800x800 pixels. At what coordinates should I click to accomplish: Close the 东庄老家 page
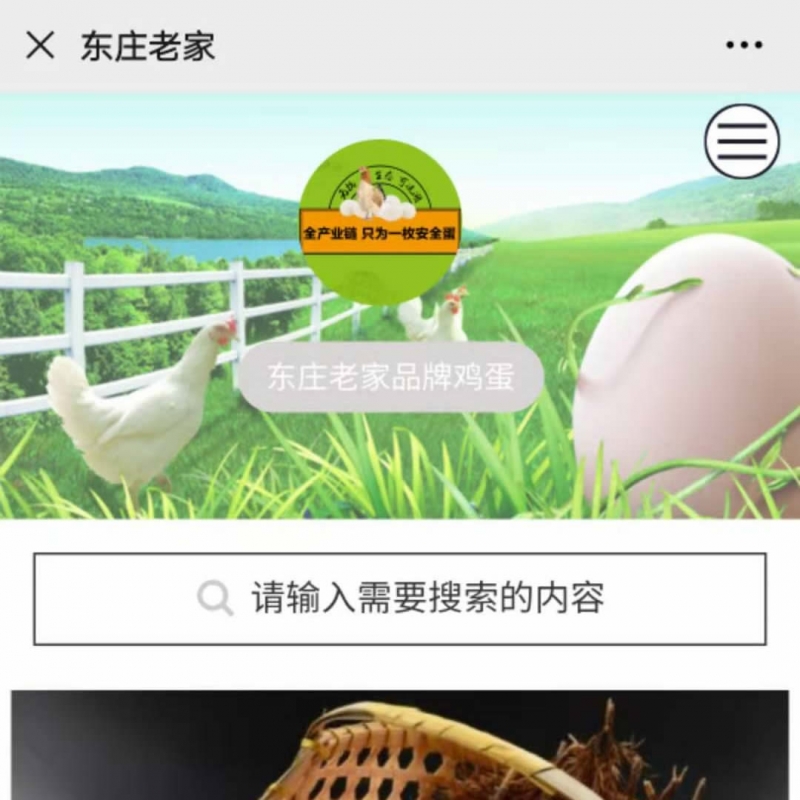(x=40, y=45)
